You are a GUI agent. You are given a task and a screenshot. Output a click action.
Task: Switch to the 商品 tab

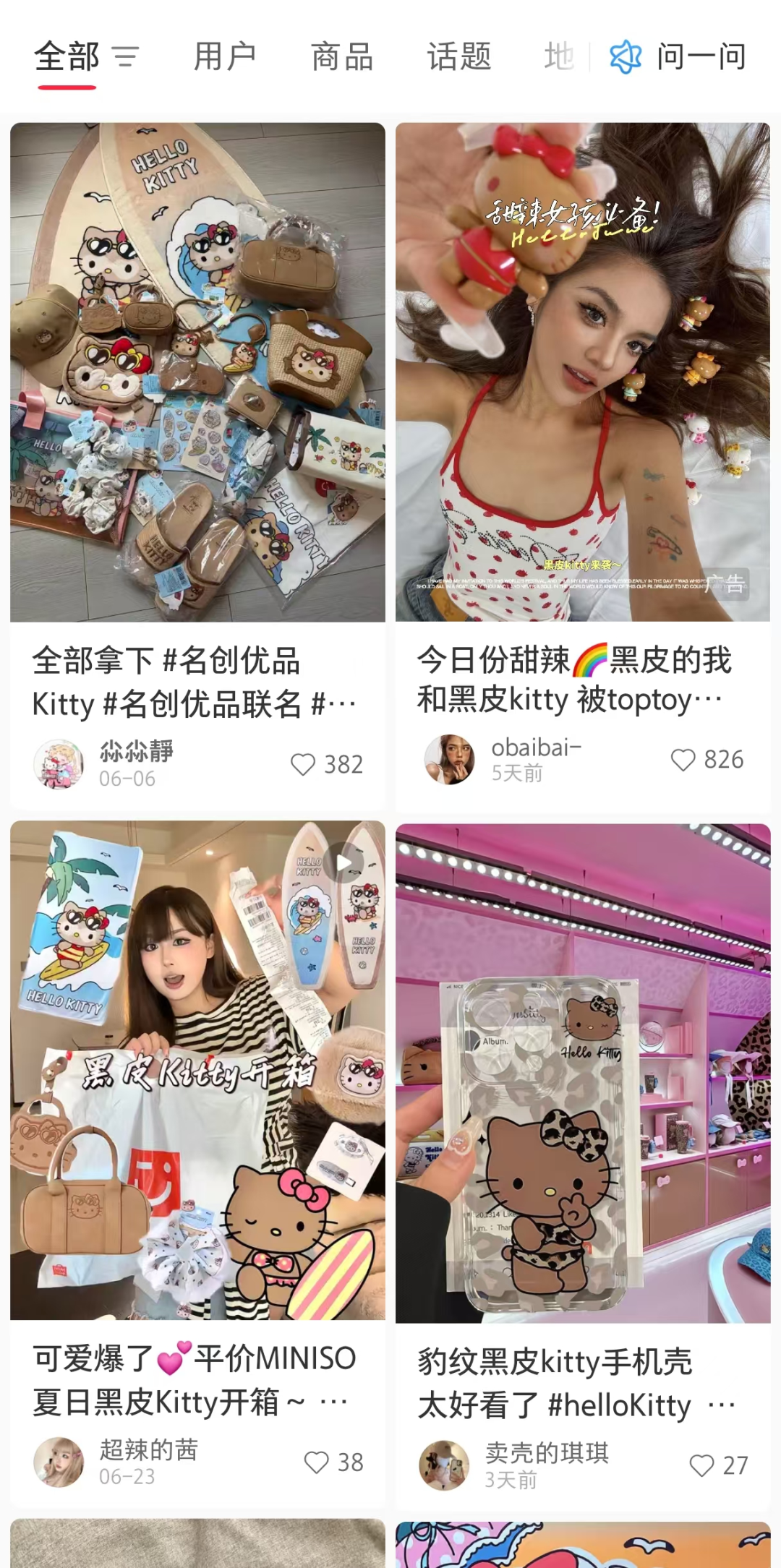[342, 56]
